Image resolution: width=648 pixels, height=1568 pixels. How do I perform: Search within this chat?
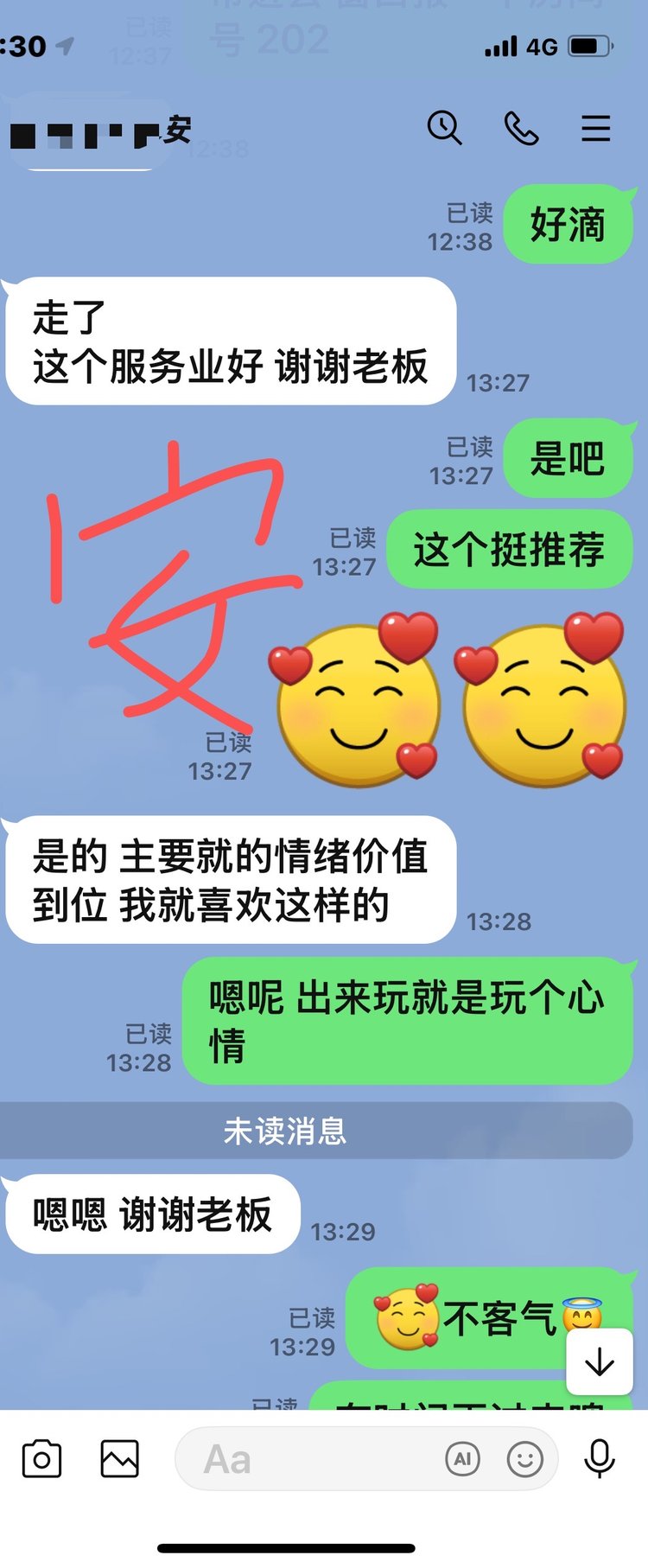pyautogui.click(x=444, y=129)
